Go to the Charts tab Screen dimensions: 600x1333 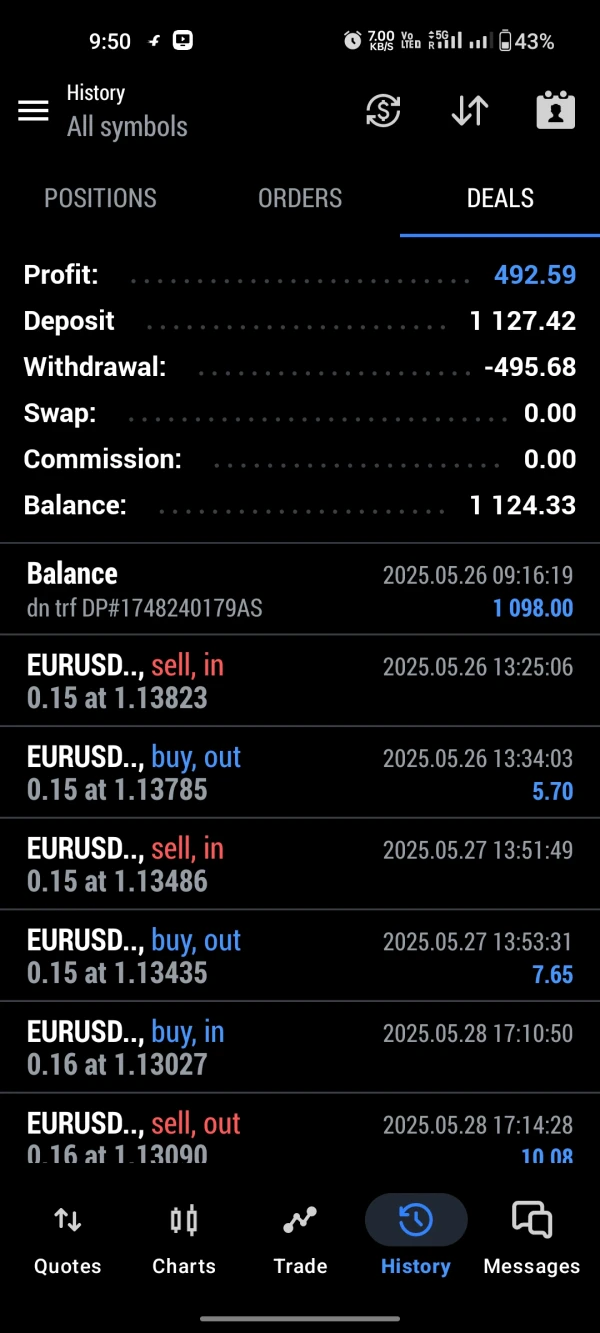tap(184, 1238)
